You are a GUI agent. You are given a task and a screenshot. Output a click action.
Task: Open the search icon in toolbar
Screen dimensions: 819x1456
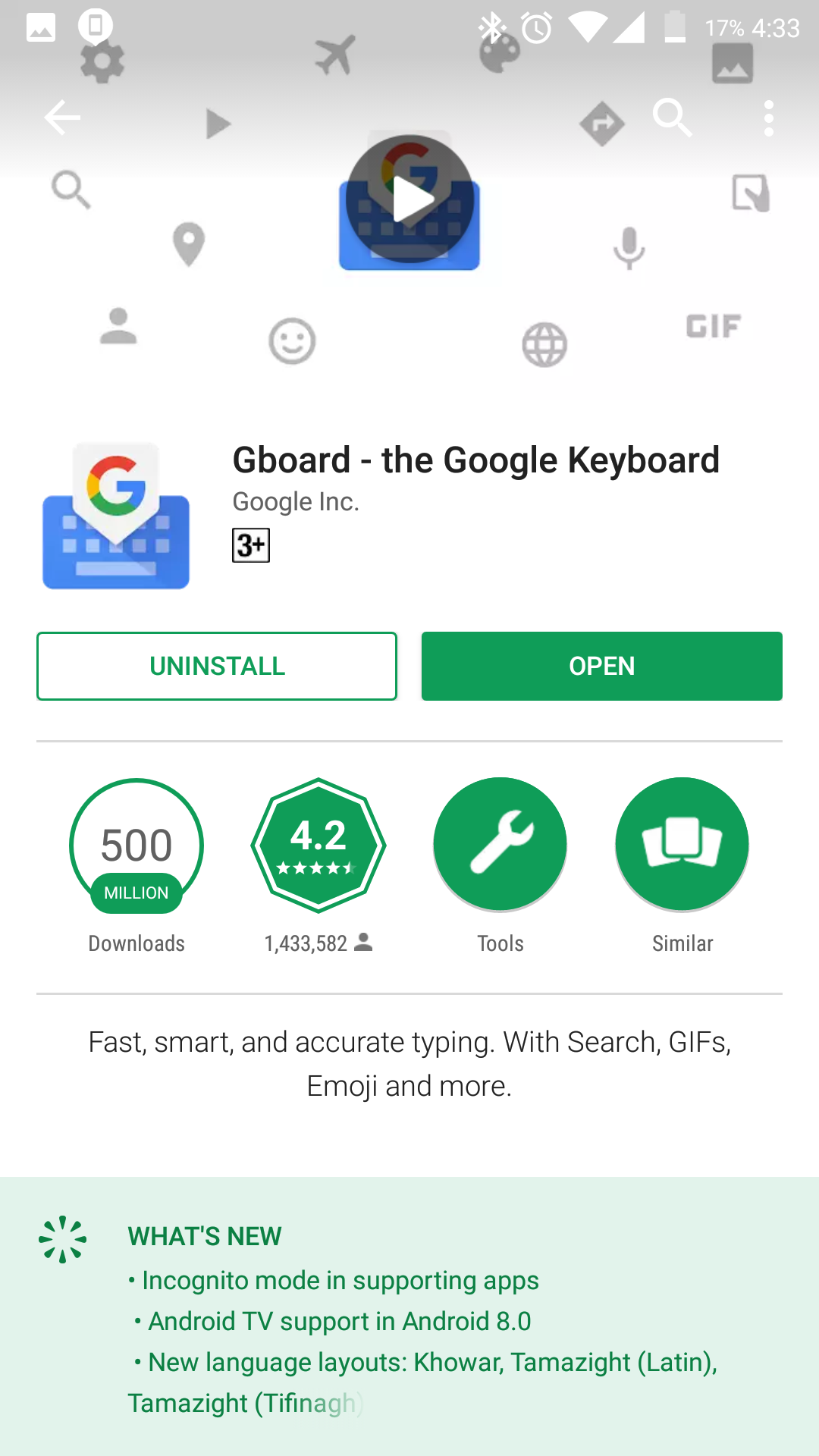pyautogui.click(x=672, y=118)
